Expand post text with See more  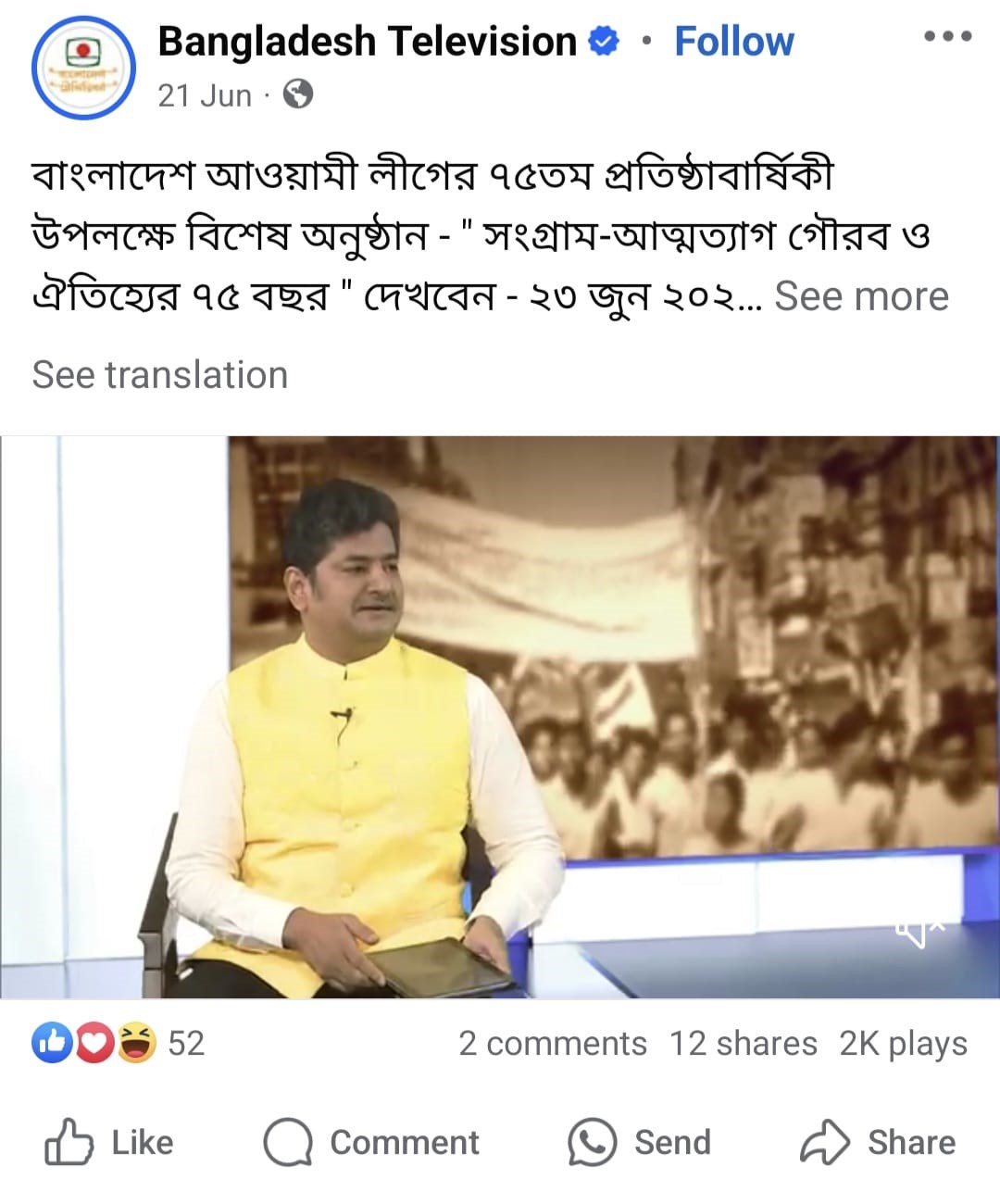click(x=861, y=296)
